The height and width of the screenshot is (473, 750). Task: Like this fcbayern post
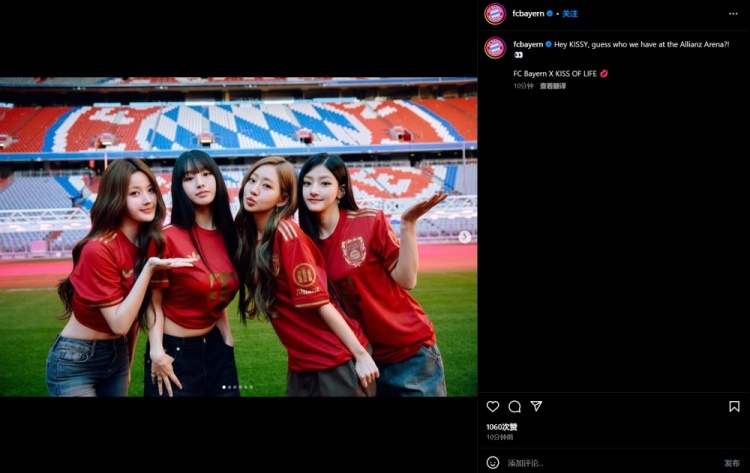coord(493,406)
